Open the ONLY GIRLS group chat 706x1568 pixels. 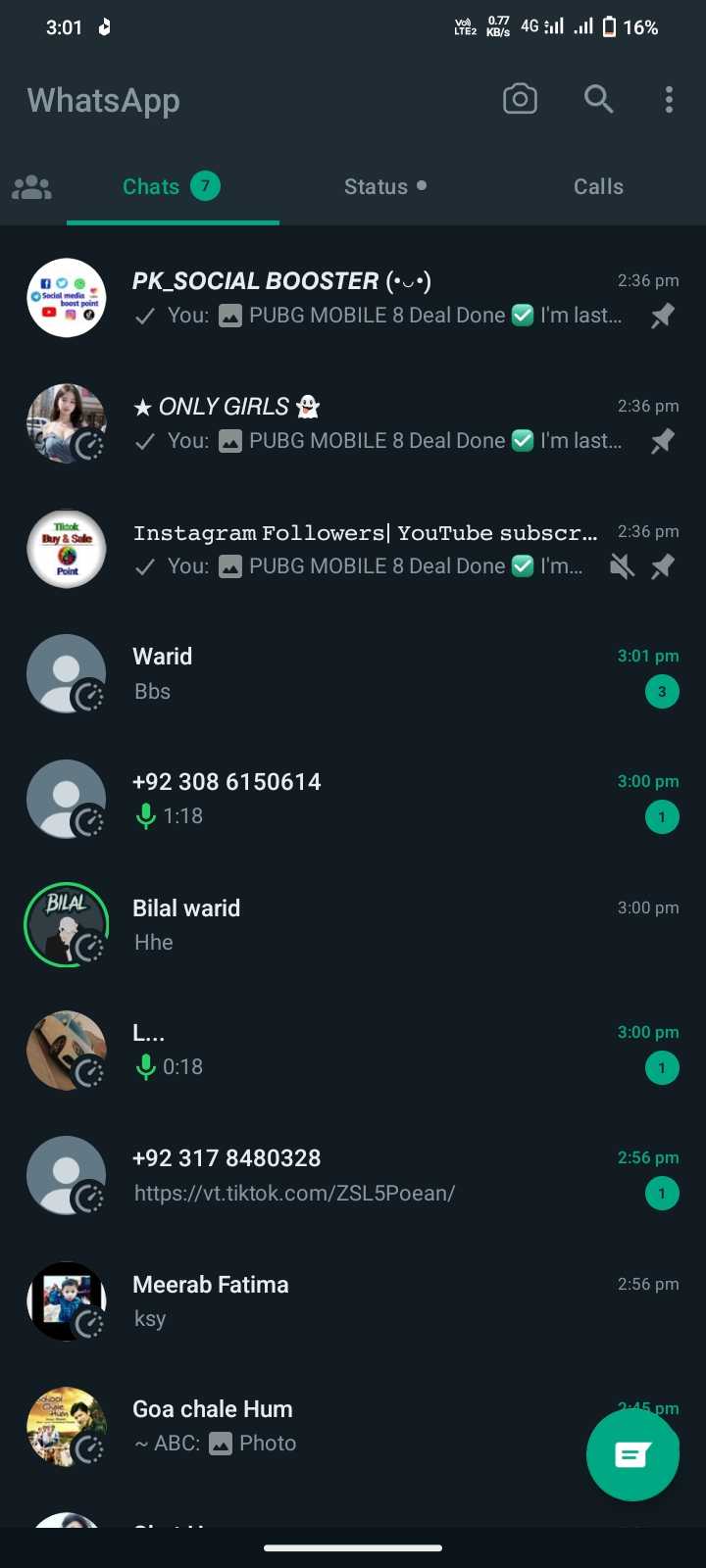click(x=353, y=423)
